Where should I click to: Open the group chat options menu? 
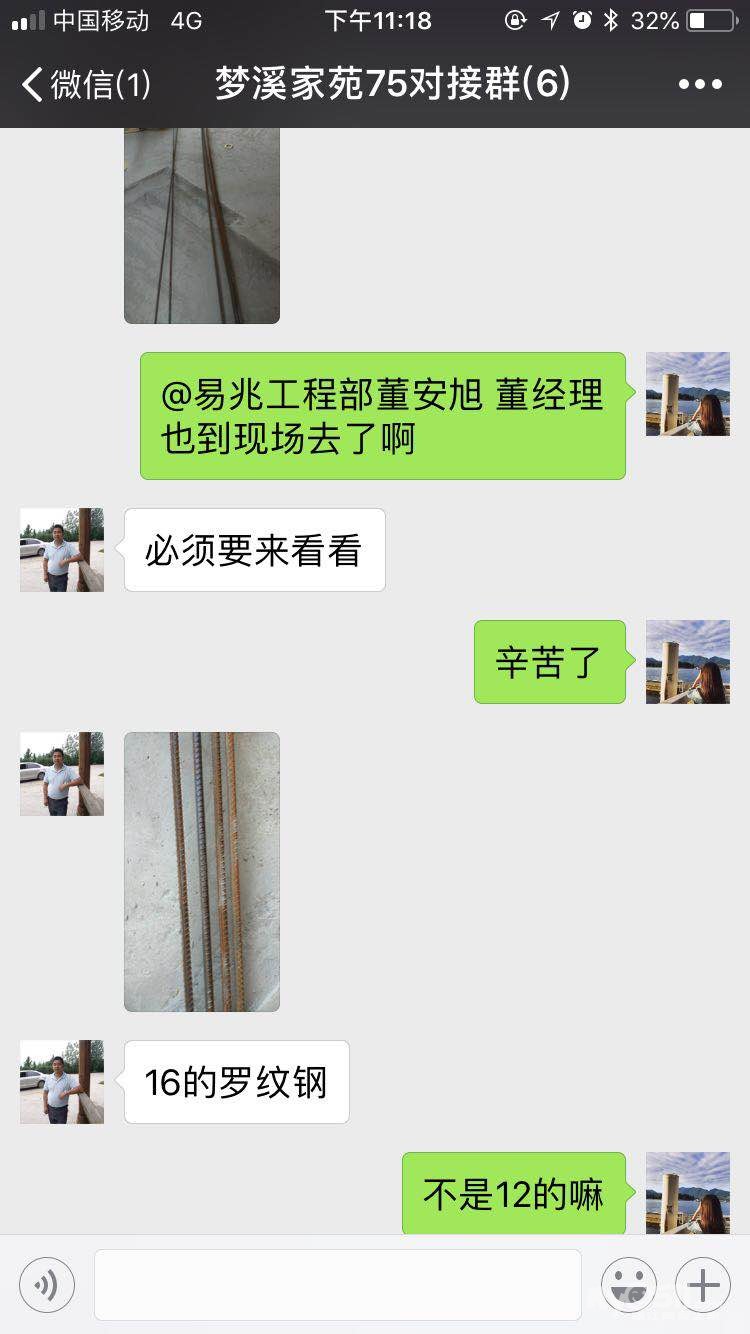pos(700,85)
